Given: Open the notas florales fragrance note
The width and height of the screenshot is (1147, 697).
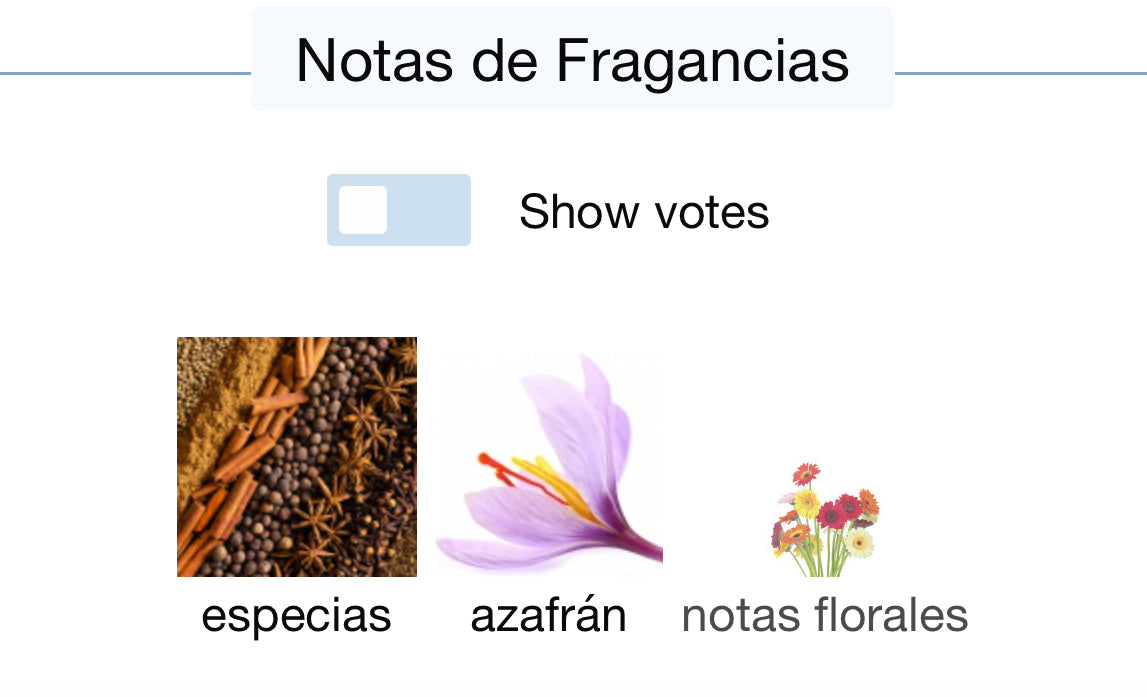Looking at the screenshot, I should (825, 520).
